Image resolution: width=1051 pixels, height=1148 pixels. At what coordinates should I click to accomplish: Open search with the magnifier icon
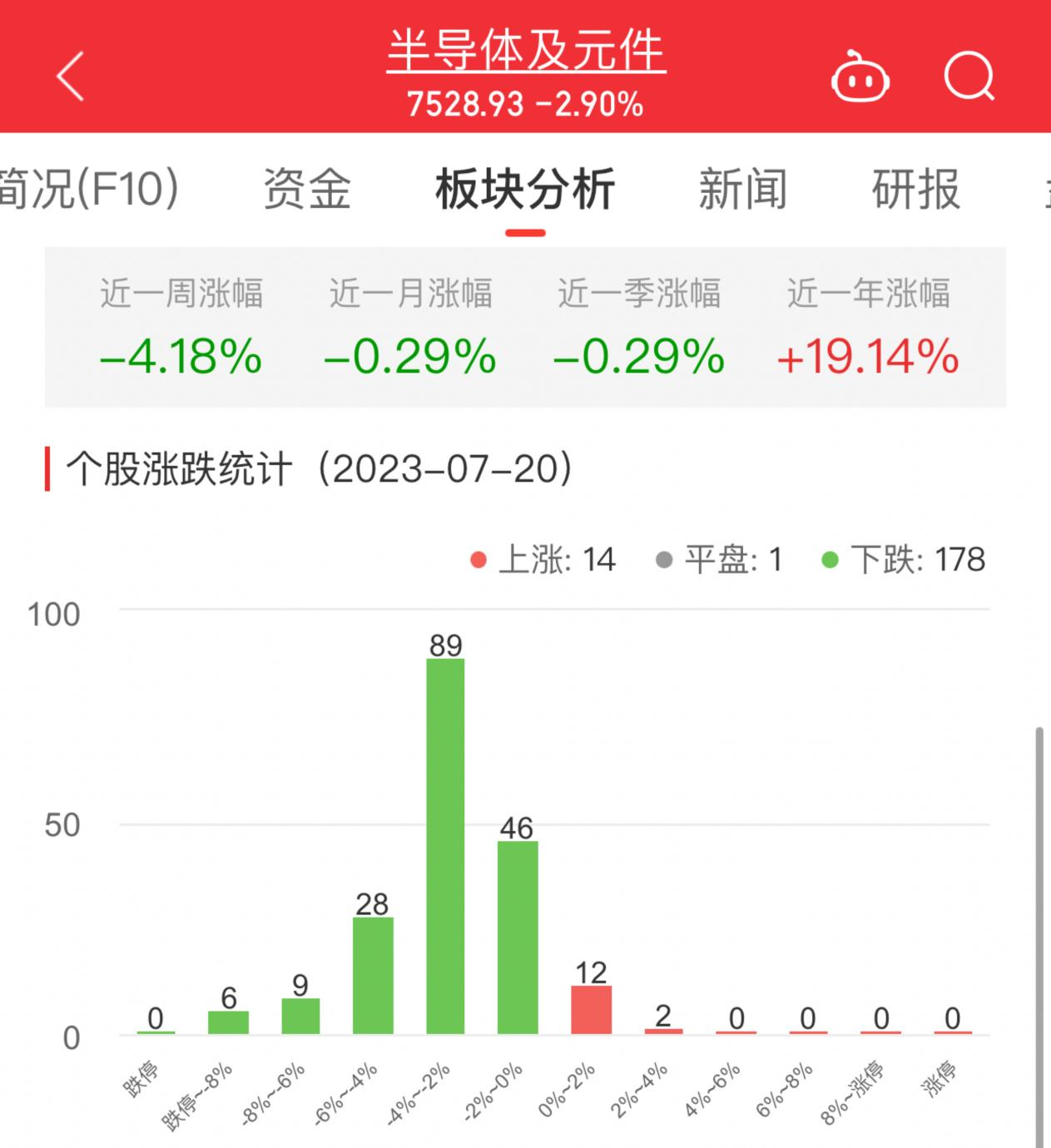pos(969,77)
